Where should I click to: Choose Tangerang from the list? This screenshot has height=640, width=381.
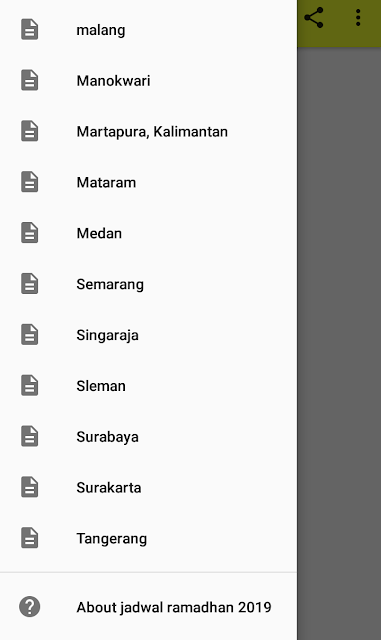tap(148, 538)
